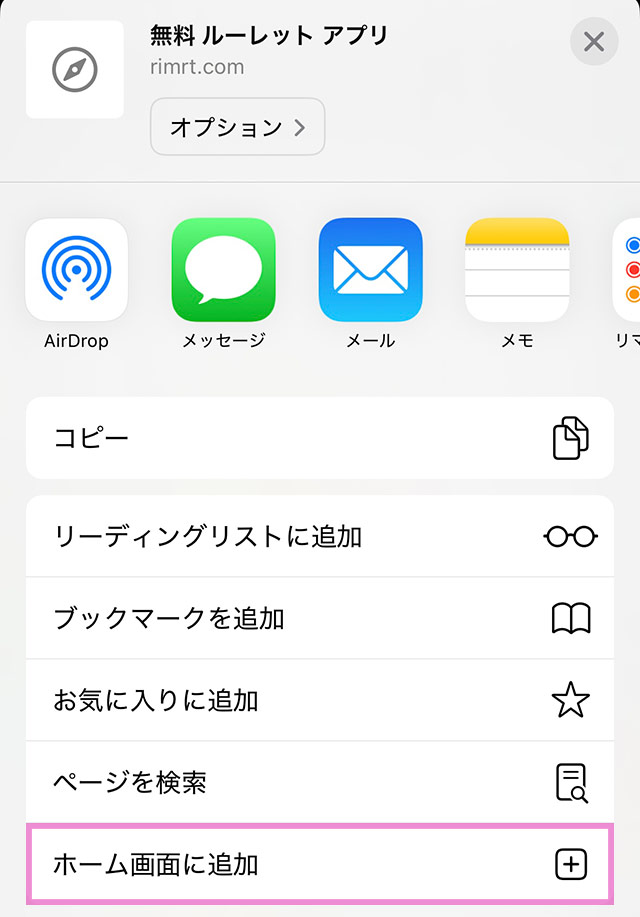
Task: Share the link through メッセージ
Action: 223,269
